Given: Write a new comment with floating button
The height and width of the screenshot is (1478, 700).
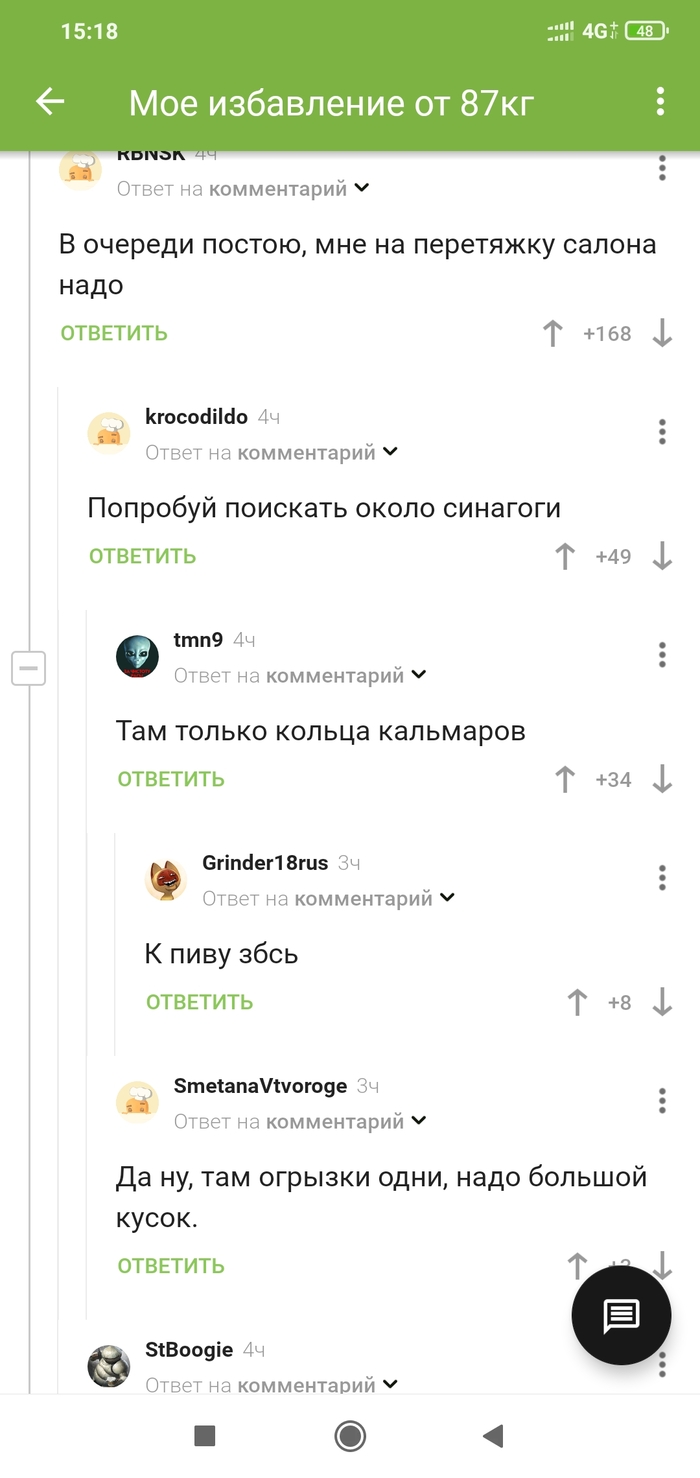Looking at the screenshot, I should coord(621,1315).
